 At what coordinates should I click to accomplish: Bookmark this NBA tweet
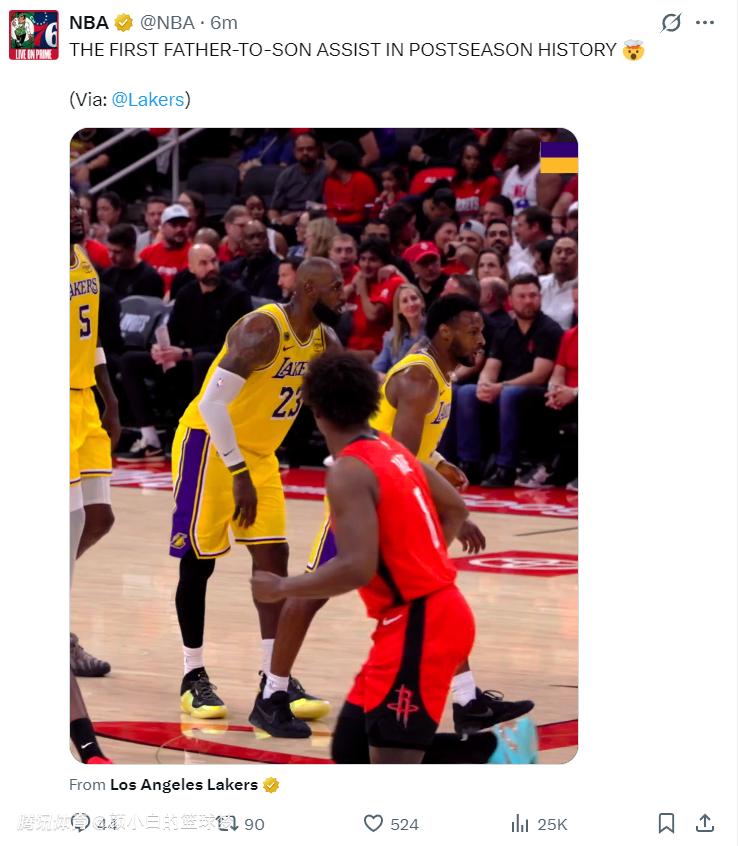point(666,823)
